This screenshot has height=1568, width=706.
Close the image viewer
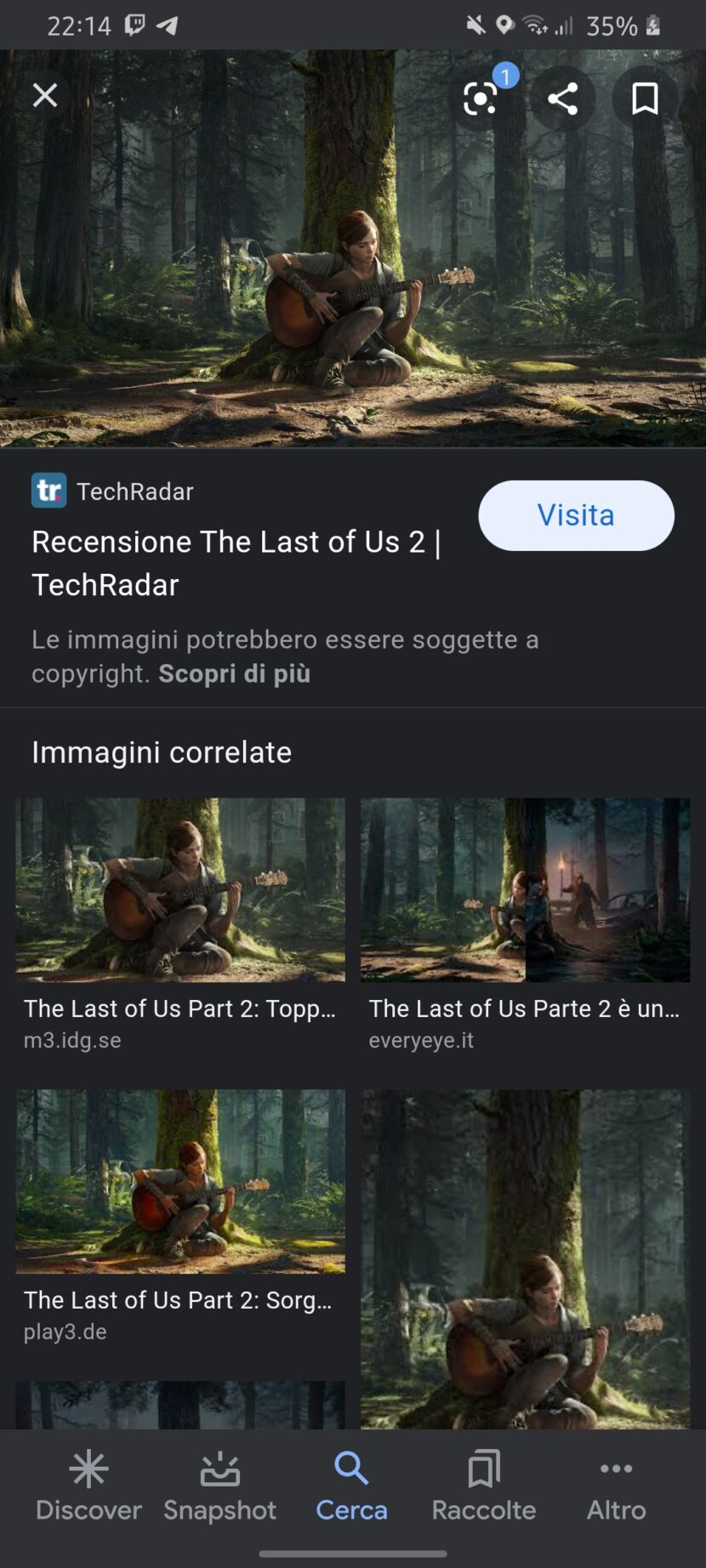(45, 95)
